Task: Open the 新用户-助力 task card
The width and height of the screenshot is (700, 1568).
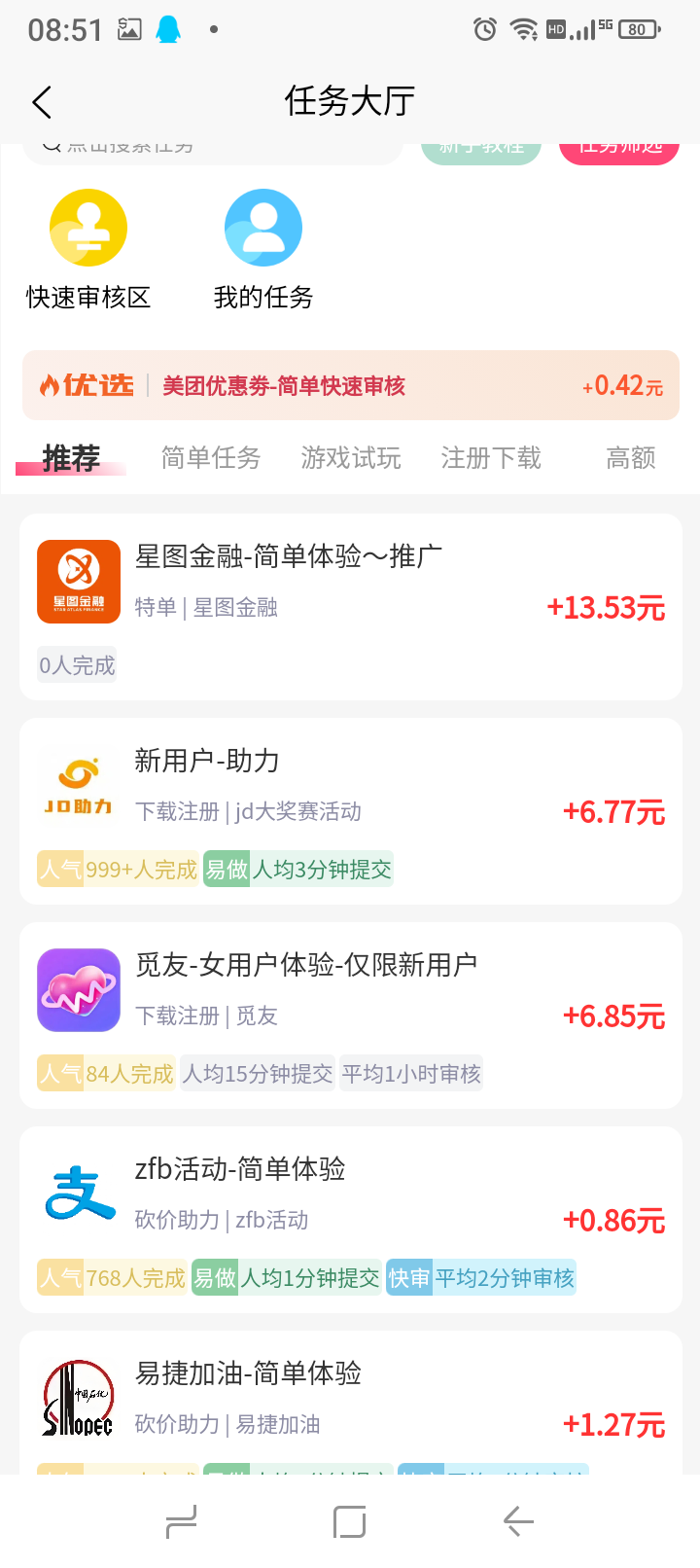Action: 350,811
